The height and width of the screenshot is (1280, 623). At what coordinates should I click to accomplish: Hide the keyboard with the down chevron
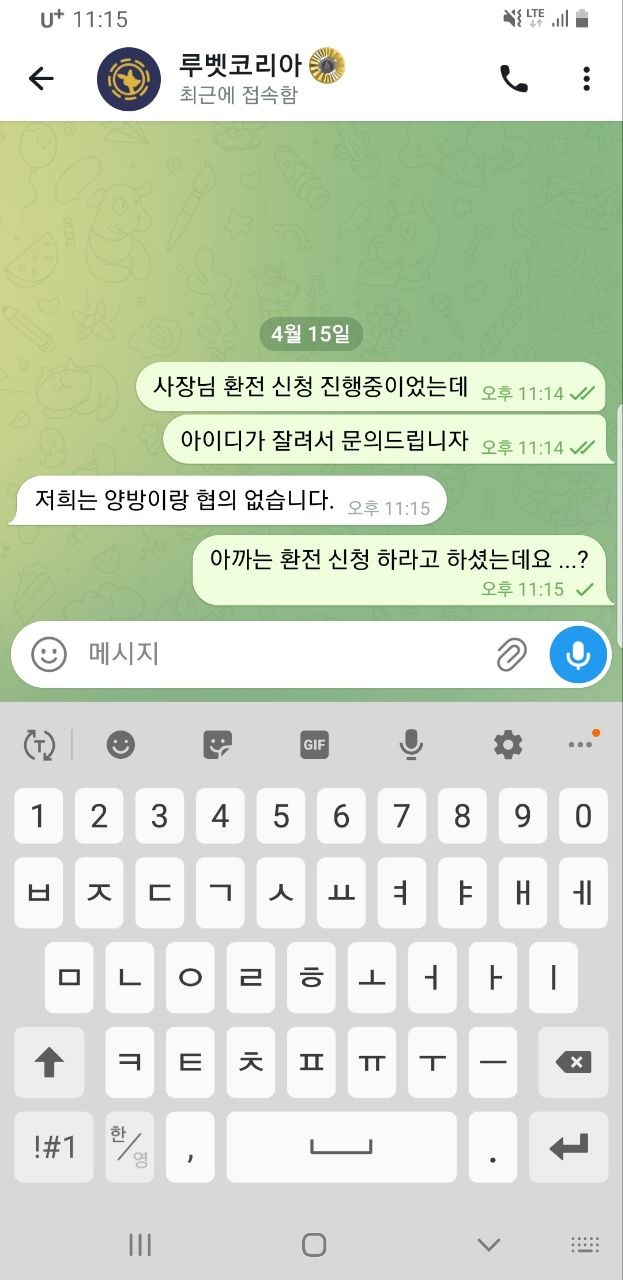(488, 1244)
